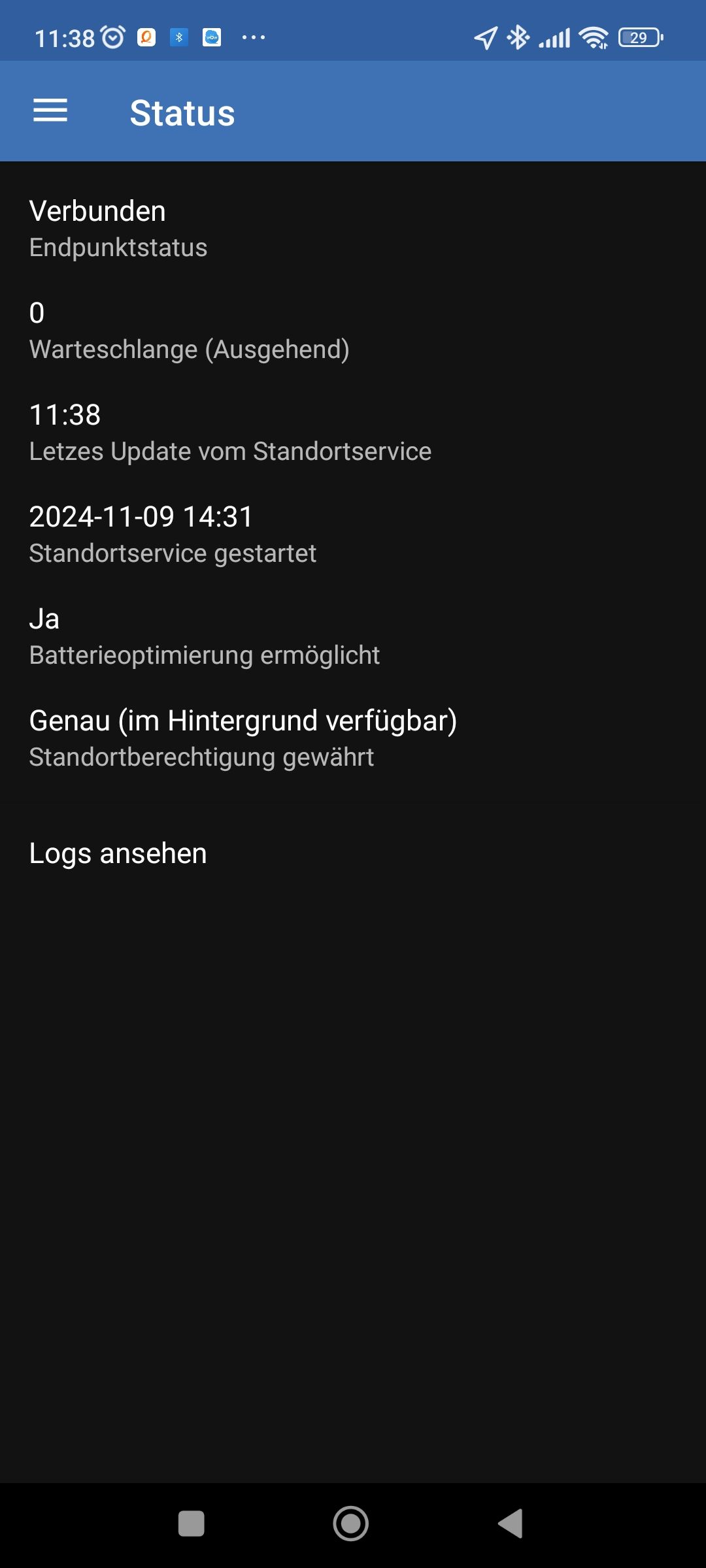Screen dimensions: 706x1568
Task: Open the navigation drawer menu
Action: tap(50, 111)
